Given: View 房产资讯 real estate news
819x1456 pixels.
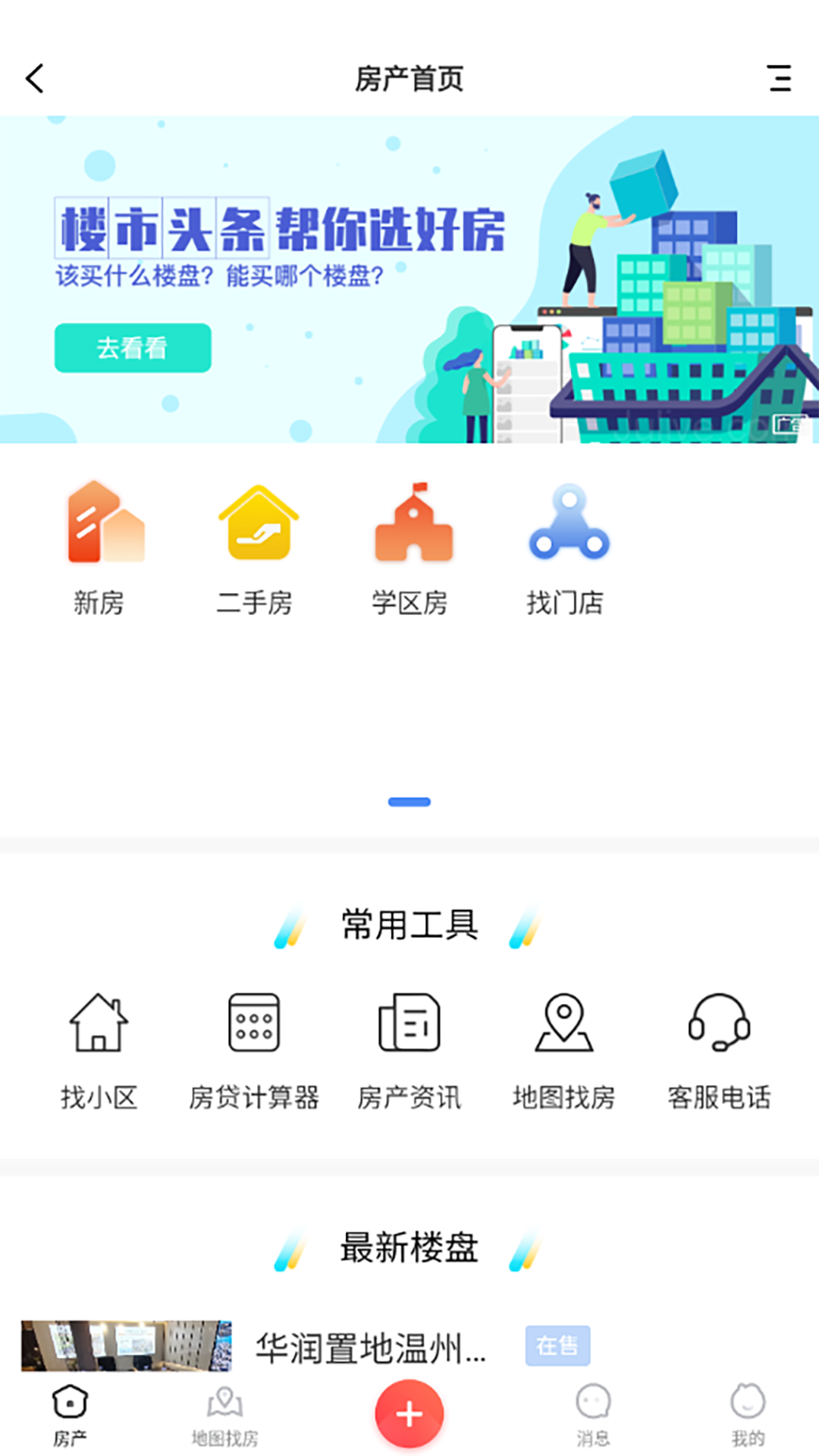Looking at the screenshot, I should [410, 1046].
